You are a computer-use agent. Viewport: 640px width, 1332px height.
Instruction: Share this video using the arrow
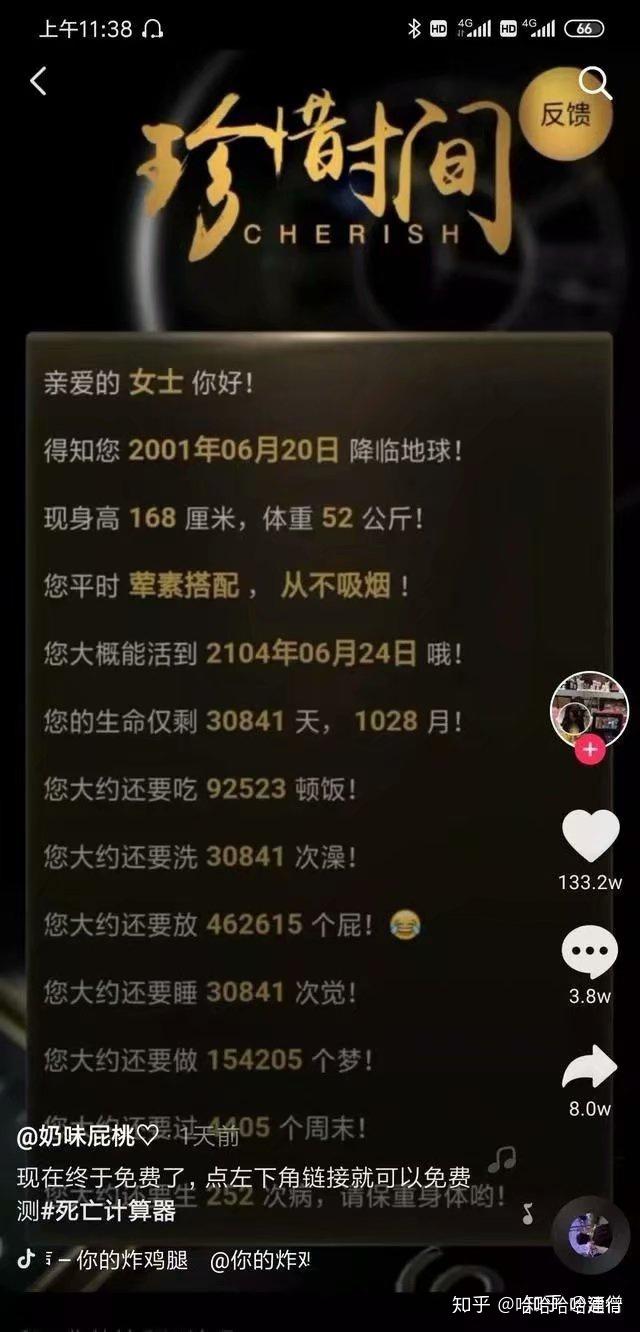coord(590,1068)
